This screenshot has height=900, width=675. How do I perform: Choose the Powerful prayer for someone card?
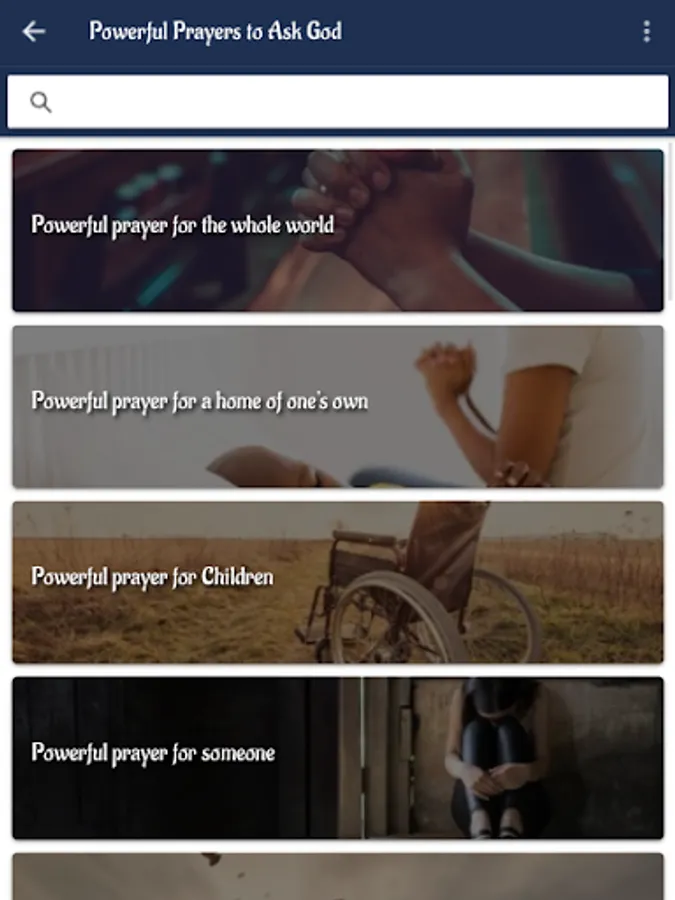click(338, 758)
